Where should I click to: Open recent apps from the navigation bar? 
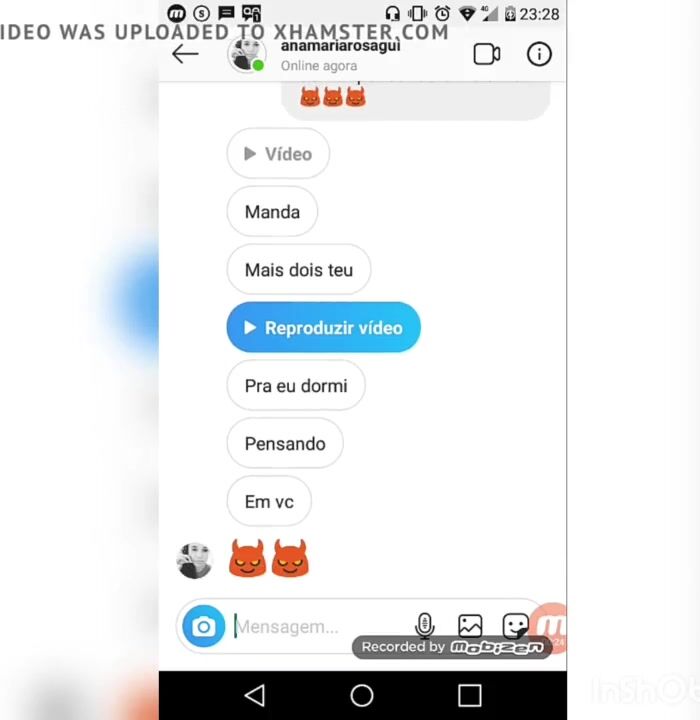[470, 695]
